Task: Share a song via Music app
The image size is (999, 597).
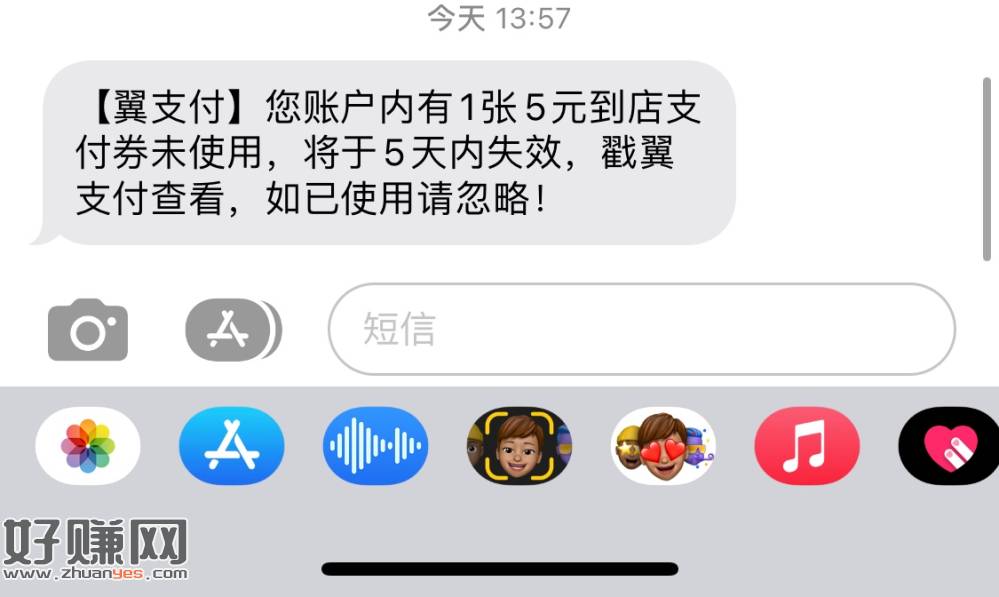Action: [x=806, y=446]
